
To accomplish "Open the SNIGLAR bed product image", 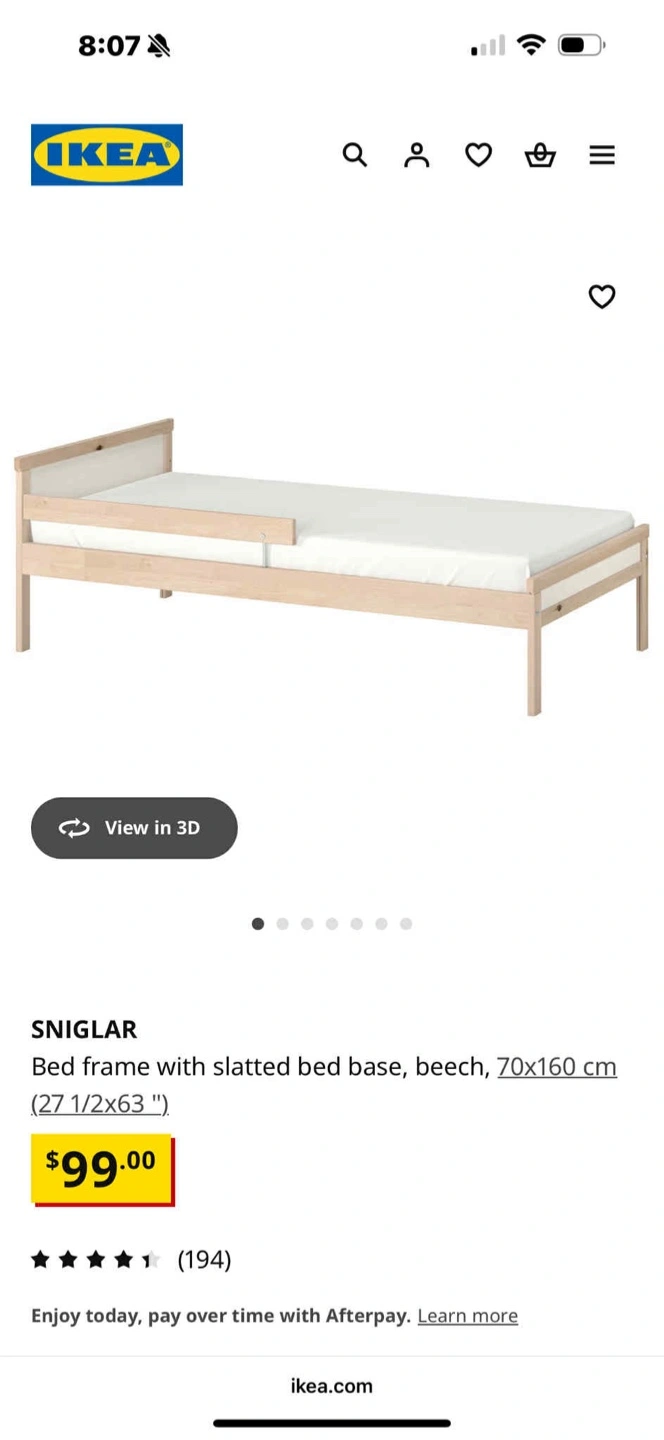I will pyautogui.click(x=332, y=565).
